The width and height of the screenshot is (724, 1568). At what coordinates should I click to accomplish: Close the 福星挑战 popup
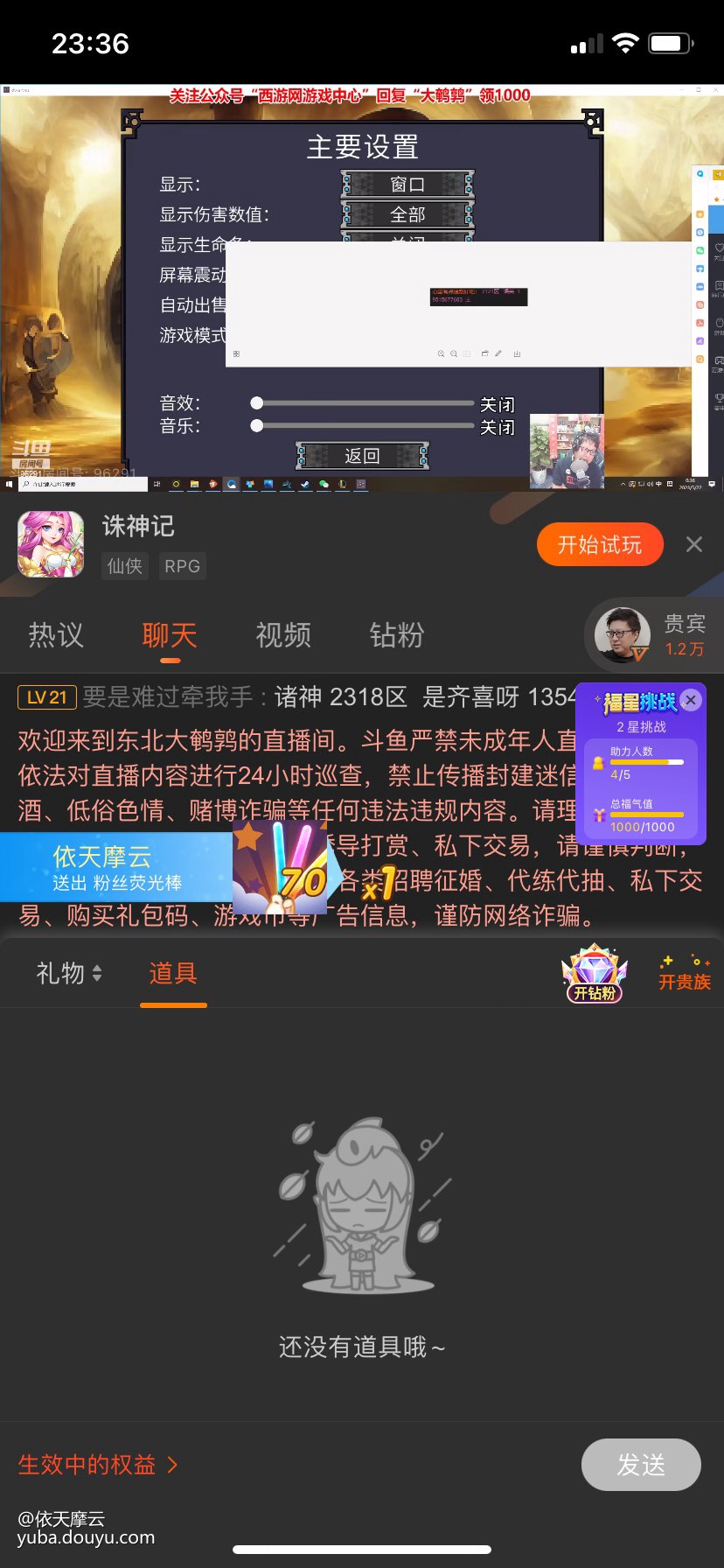(x=691, y=700)
